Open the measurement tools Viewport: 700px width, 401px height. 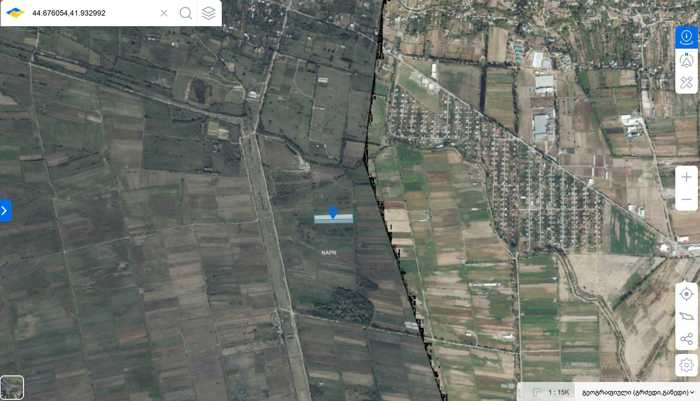[686, 82]
